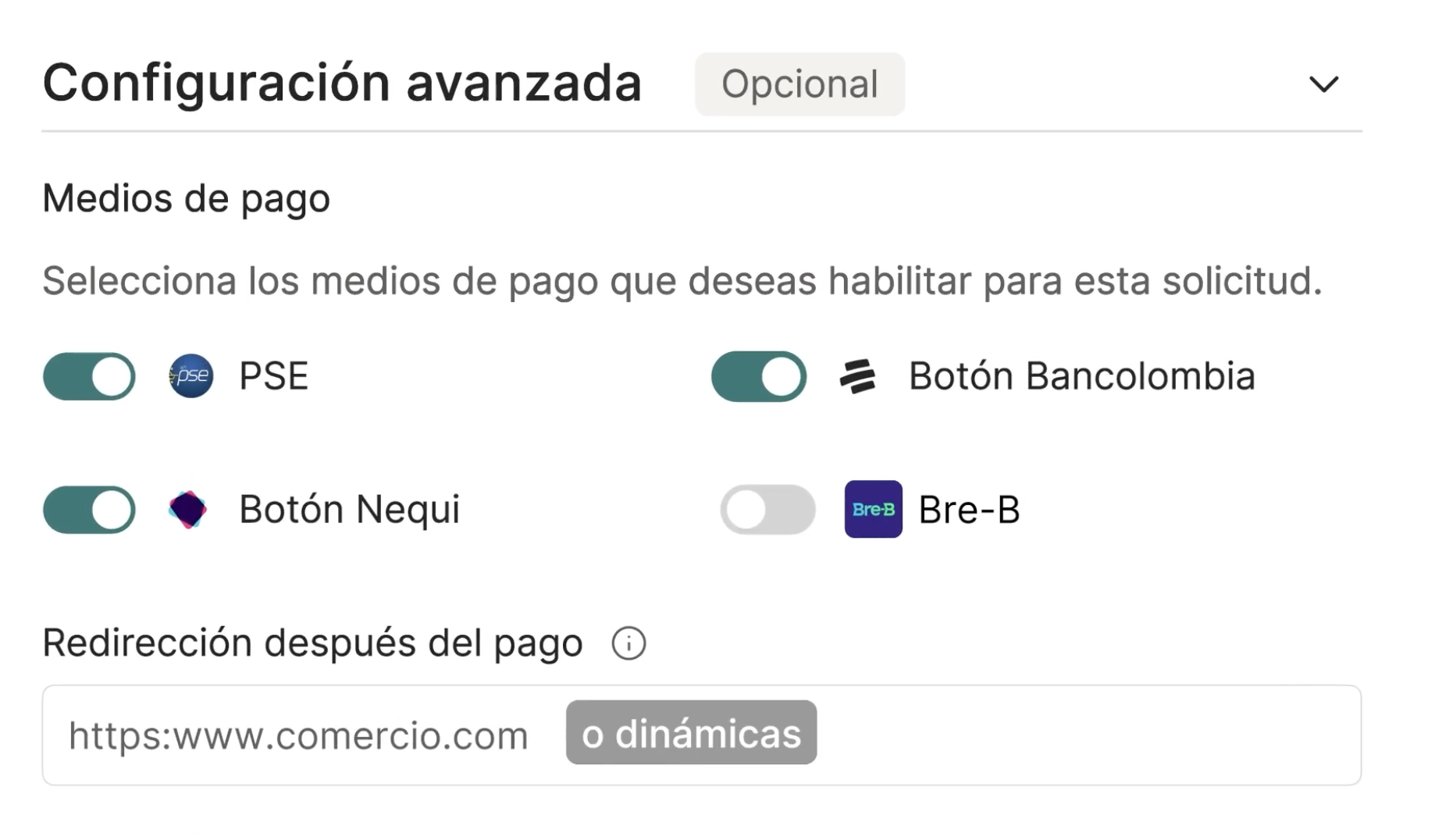Open info about Redirección después del pago

(x=628, y=644)
